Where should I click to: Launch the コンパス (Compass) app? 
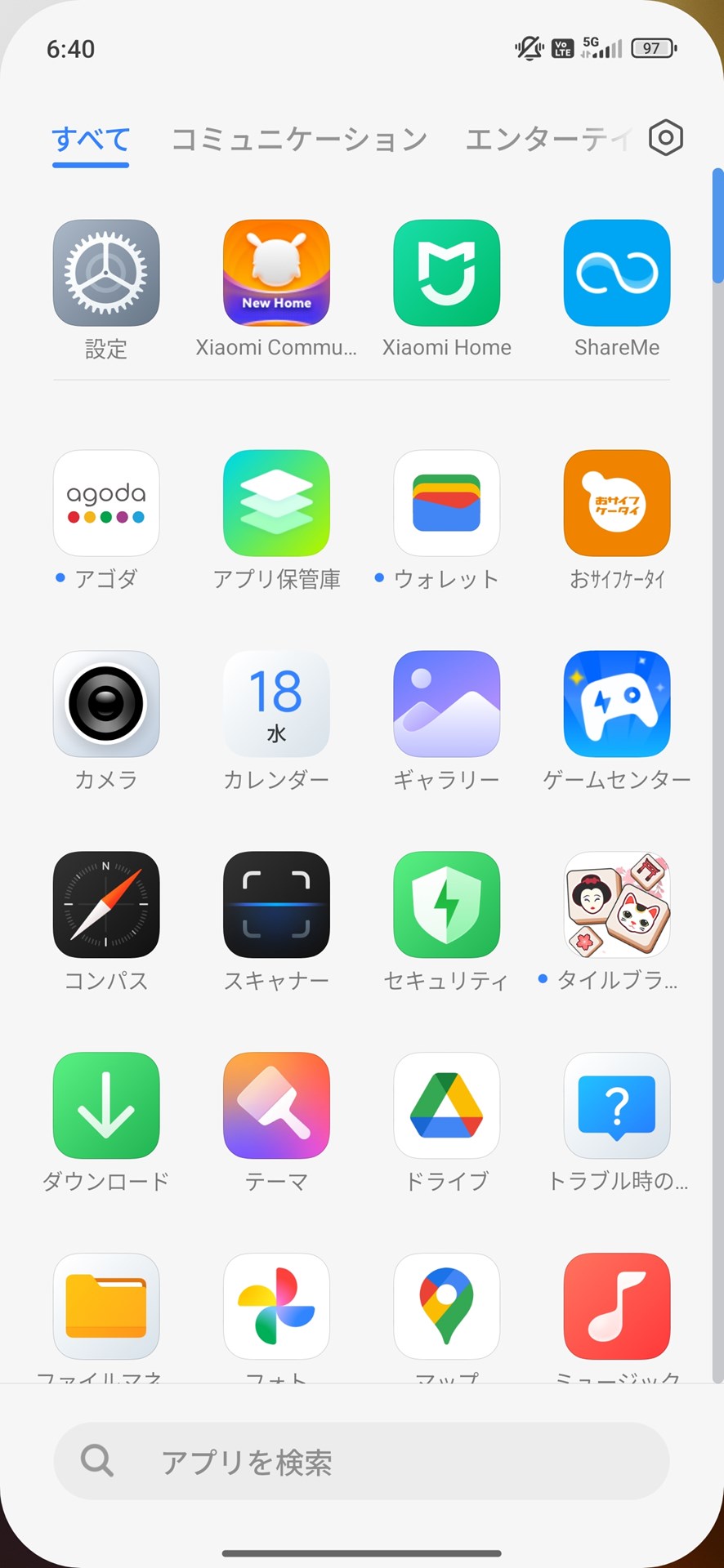coord(105,904)
